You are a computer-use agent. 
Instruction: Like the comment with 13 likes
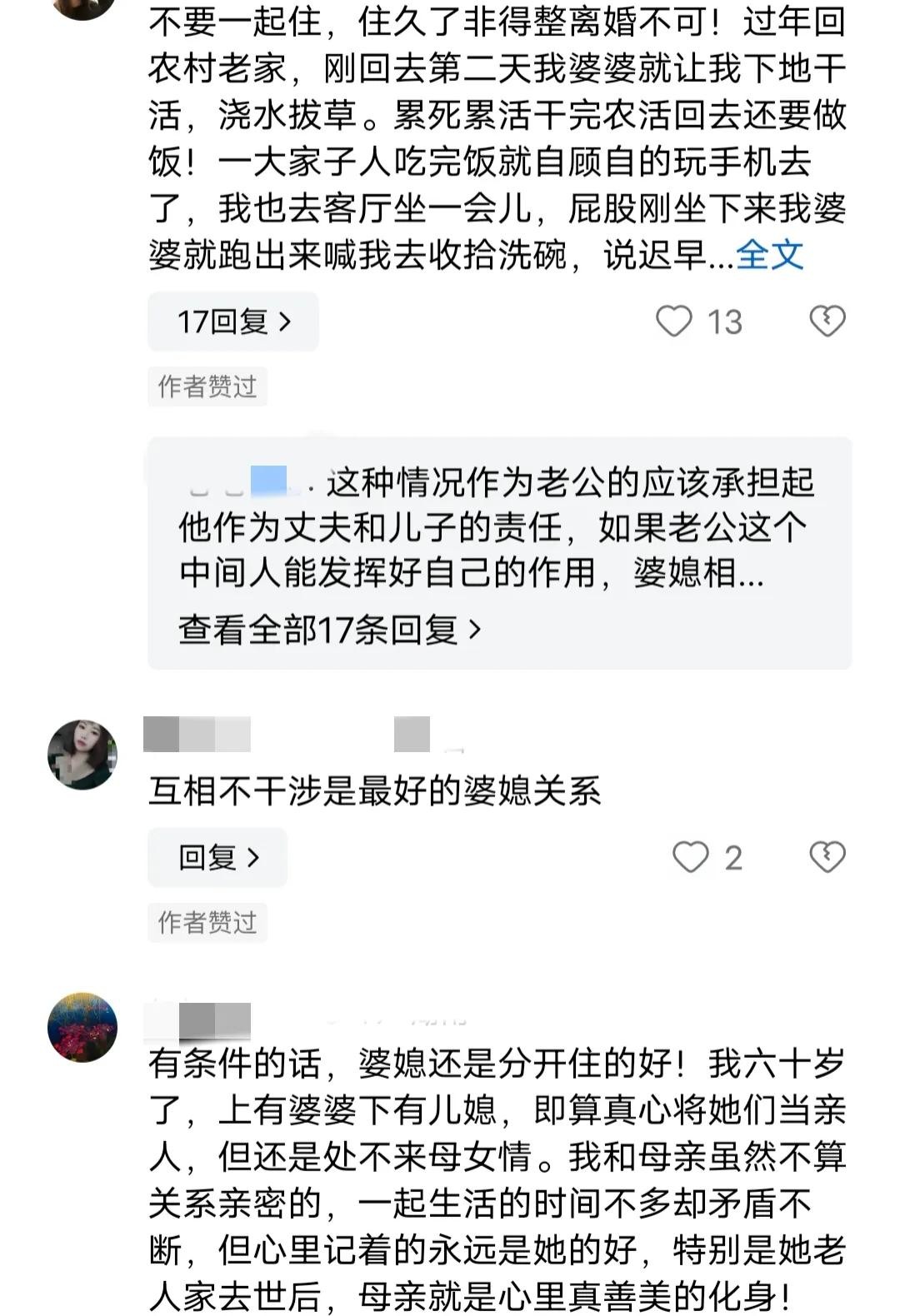pos(674,322)
